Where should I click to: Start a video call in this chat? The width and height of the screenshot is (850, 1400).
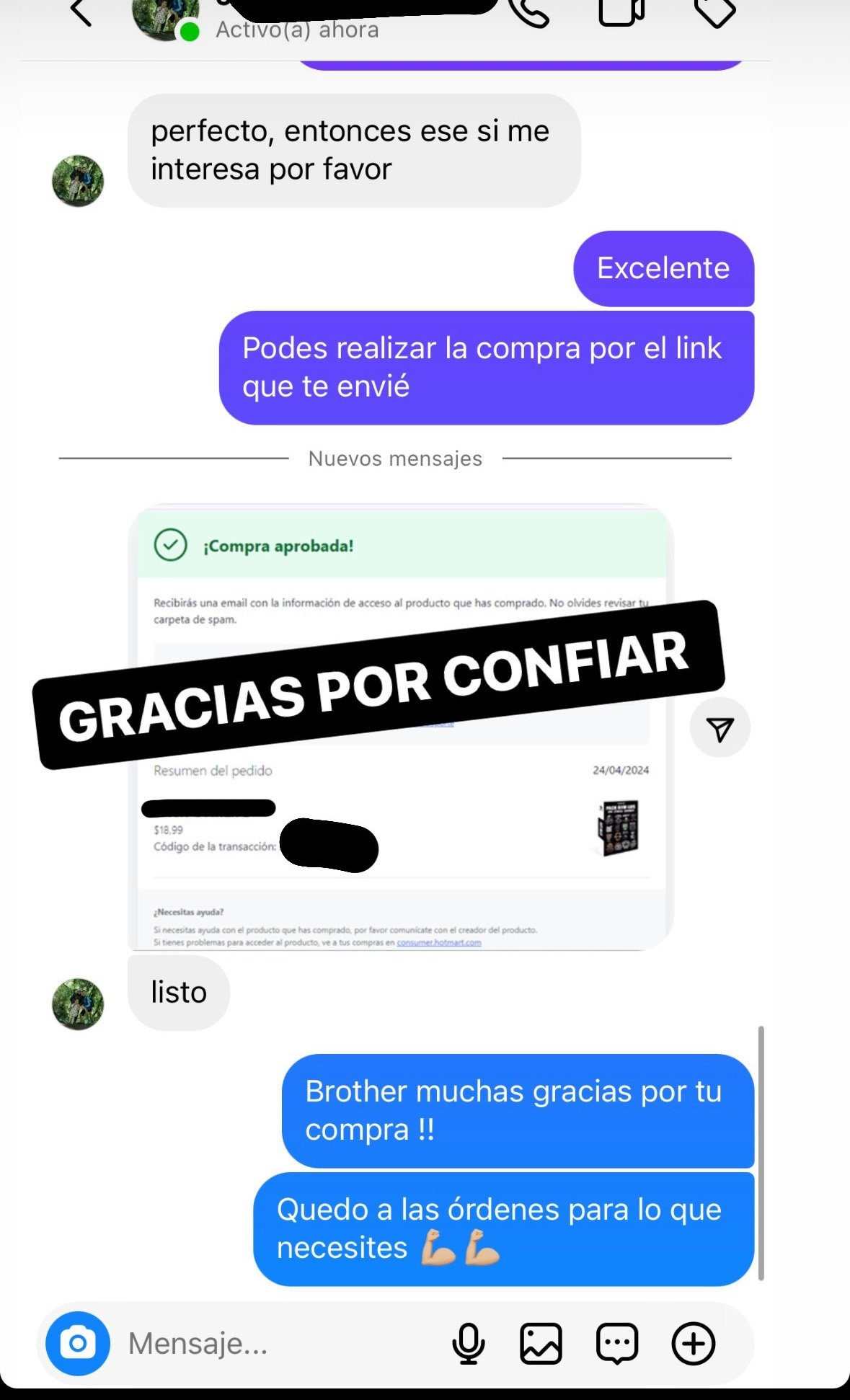point(621,12)
